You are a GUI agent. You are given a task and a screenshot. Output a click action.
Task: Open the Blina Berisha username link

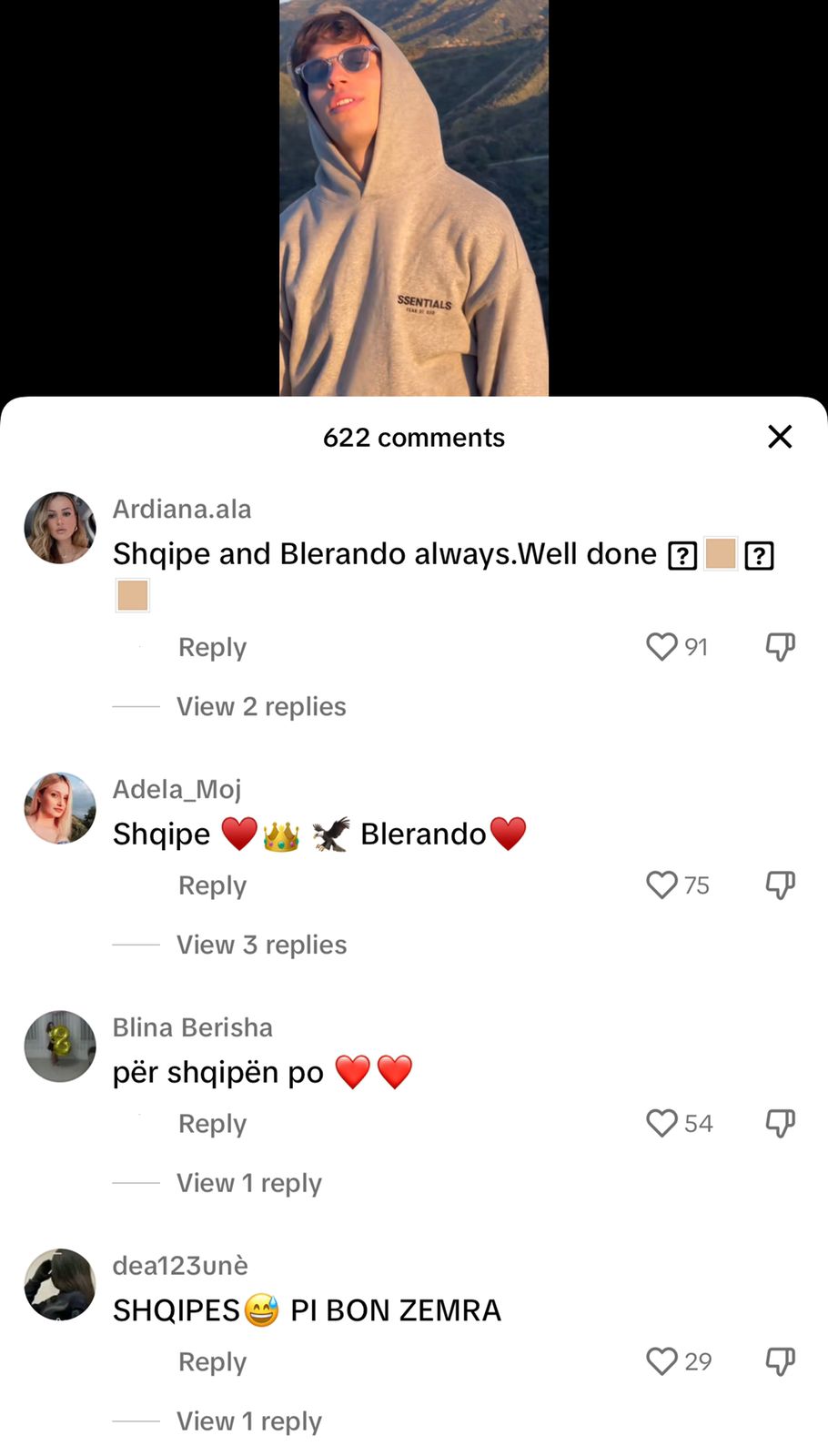point(192,1027)
